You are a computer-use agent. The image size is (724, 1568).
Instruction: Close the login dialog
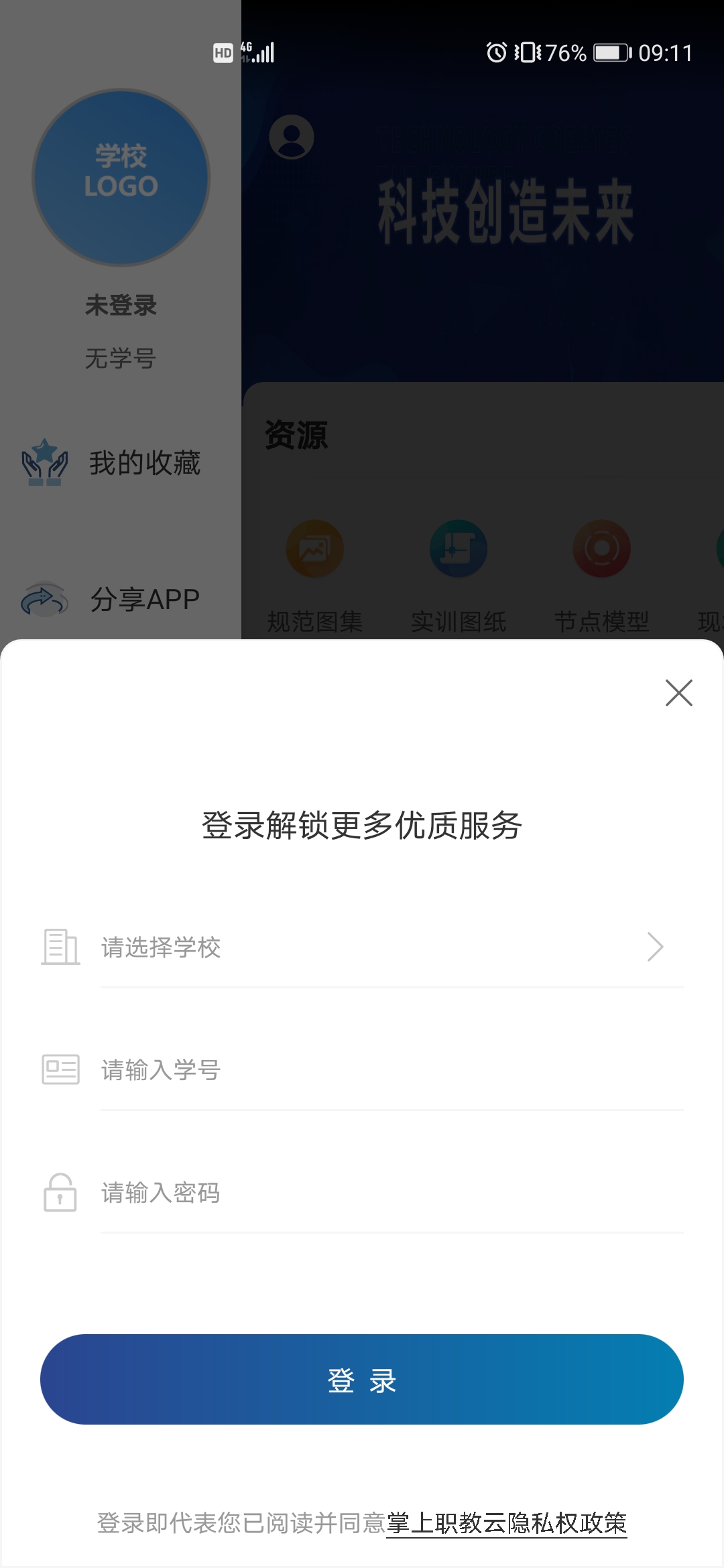pyautogui.click(x=678, y=693)
